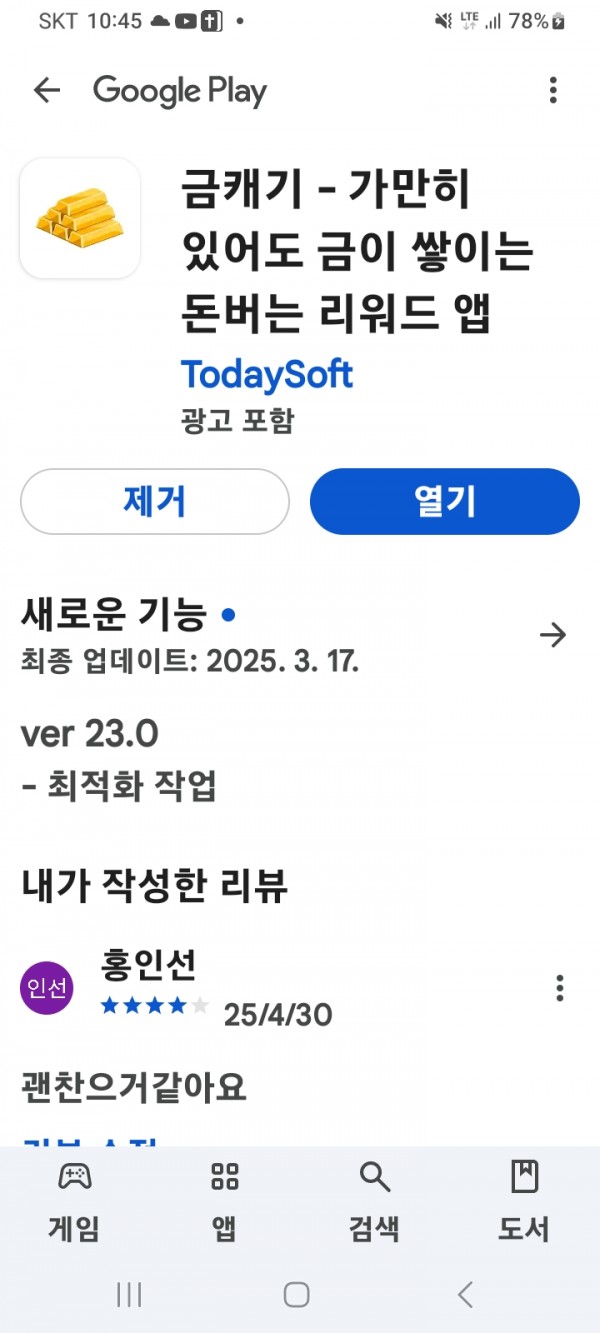Tap the 제거 button to uninstall
This screenshot has height=1333, width=600.
coord(155,501)
